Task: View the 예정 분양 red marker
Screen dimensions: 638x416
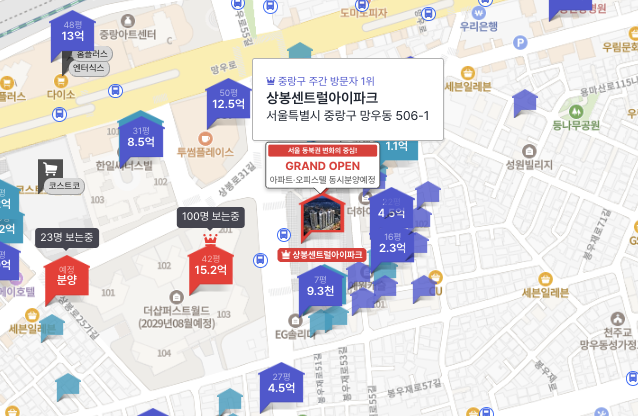Action: click(67, 276)
